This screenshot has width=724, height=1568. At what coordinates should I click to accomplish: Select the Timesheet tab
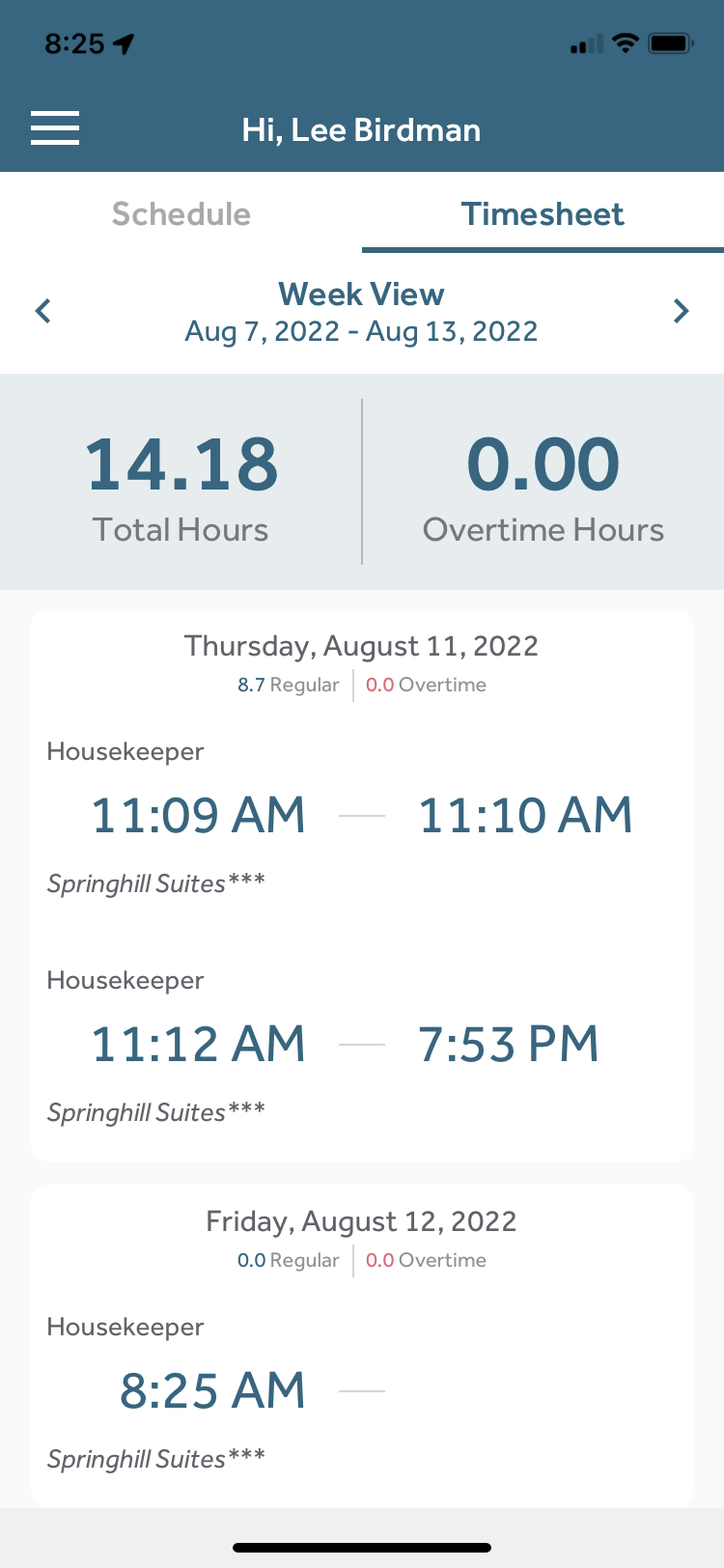pos(543,213)
